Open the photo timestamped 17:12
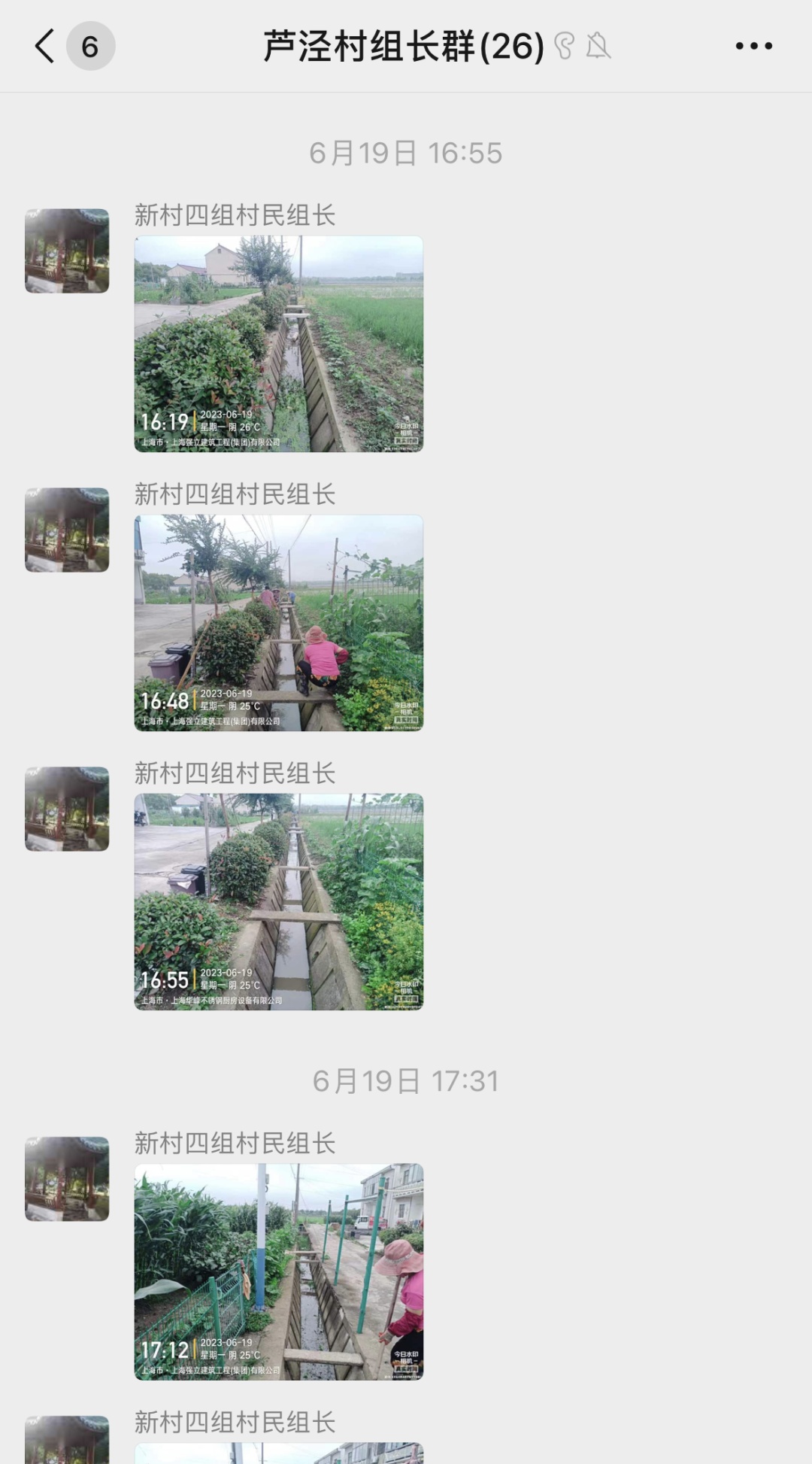Image resolution: width=812 pixels, height=1464 pixels. tap(279, 1272)
